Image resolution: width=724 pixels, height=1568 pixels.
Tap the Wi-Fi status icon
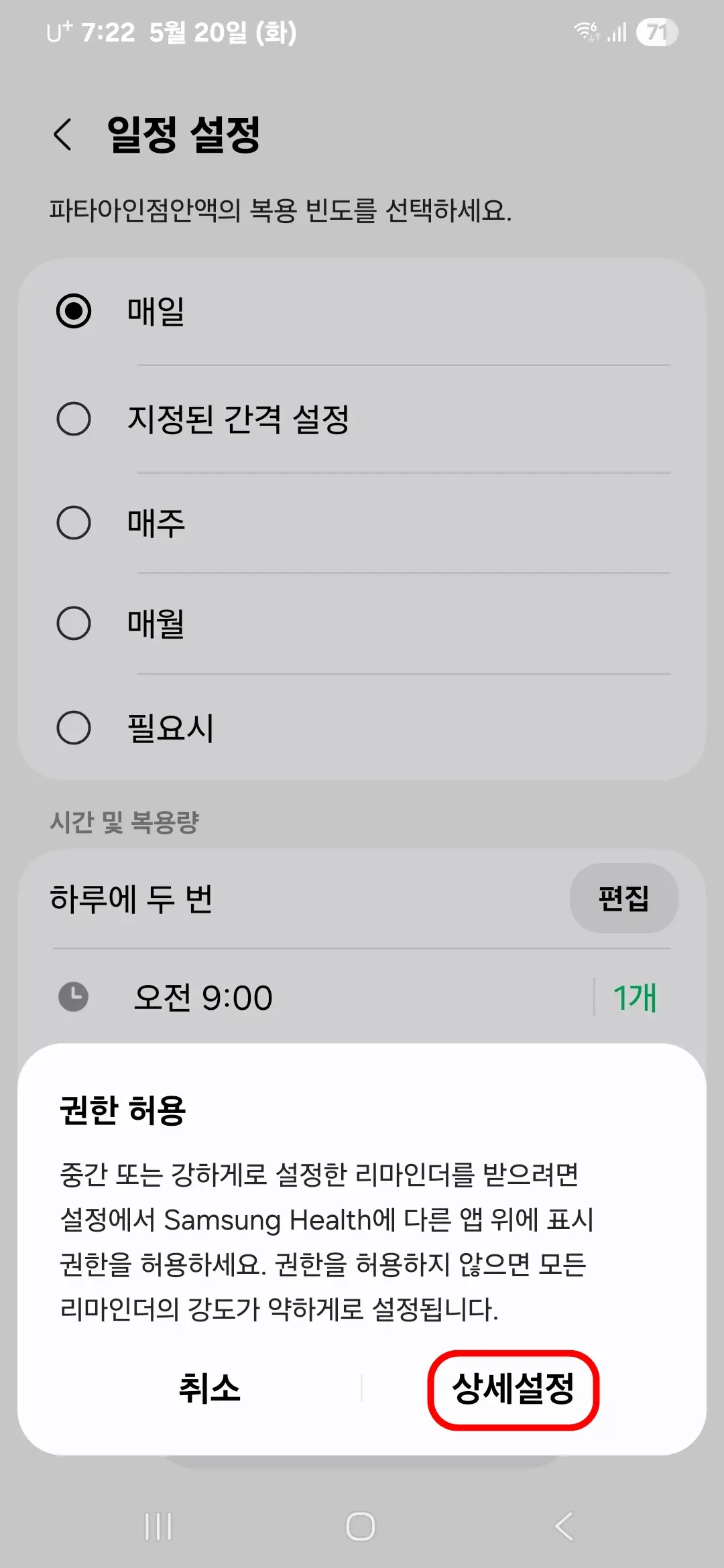click(585, 31)
